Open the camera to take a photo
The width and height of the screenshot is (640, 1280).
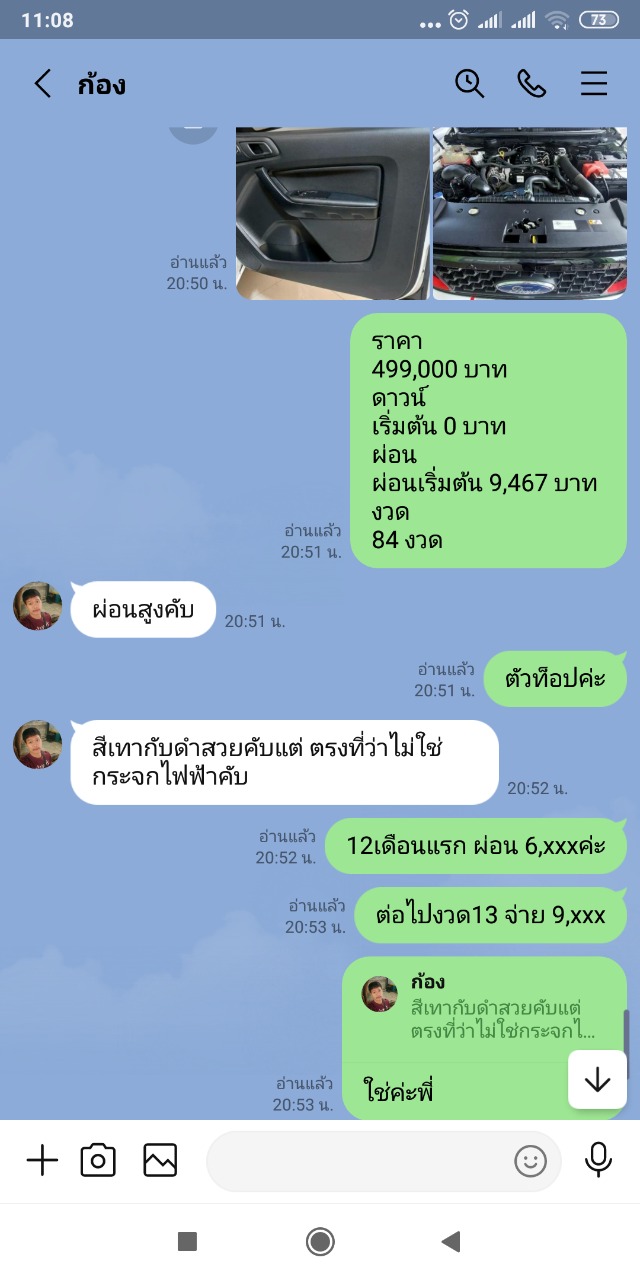point(98,1160)
